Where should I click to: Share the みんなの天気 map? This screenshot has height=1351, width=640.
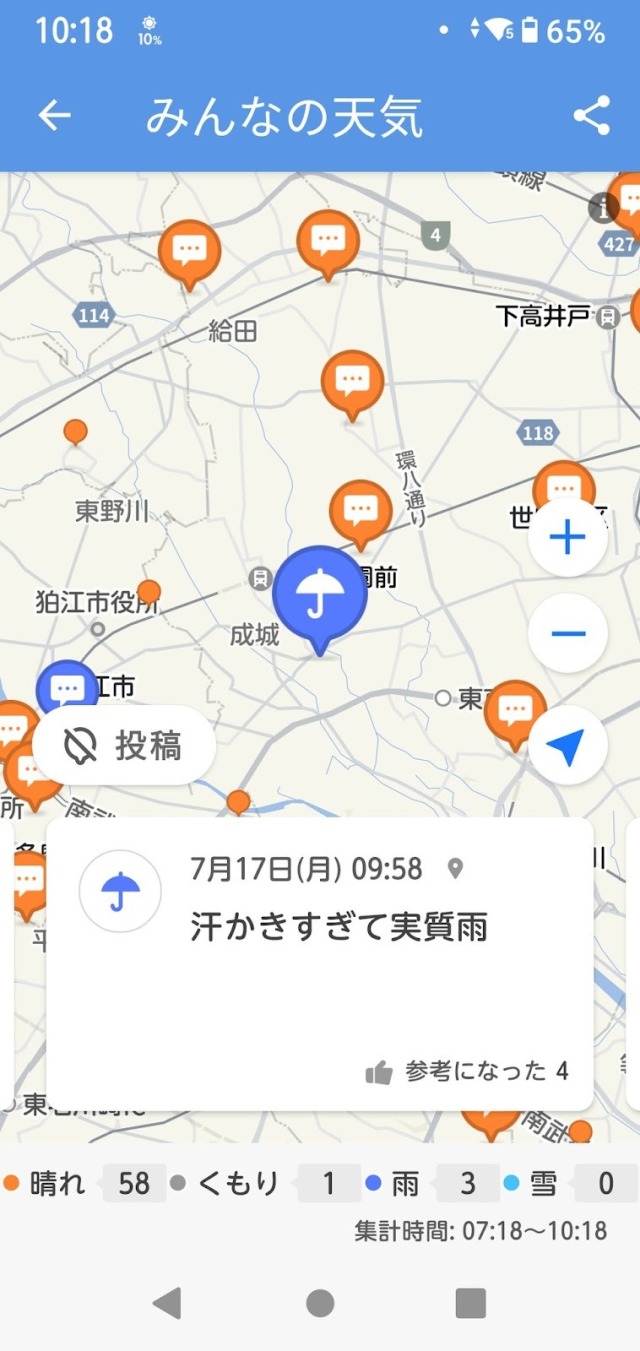pyautogui.click(x=591, y=116)
